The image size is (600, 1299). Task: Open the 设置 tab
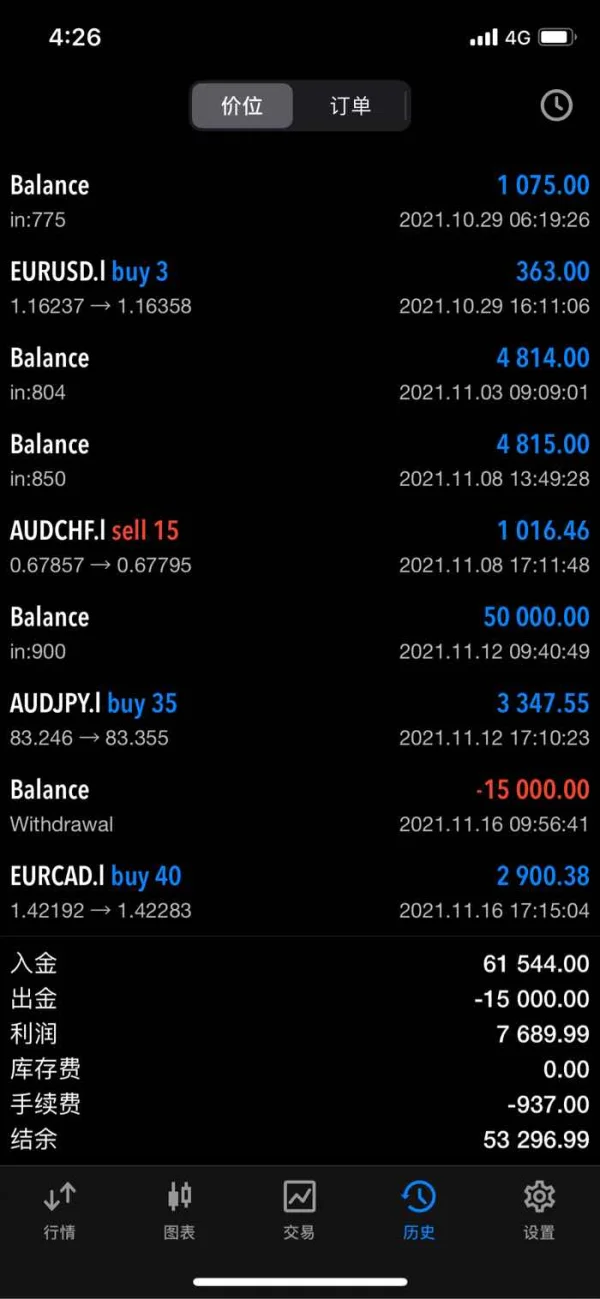click(x=539, y=1209)
